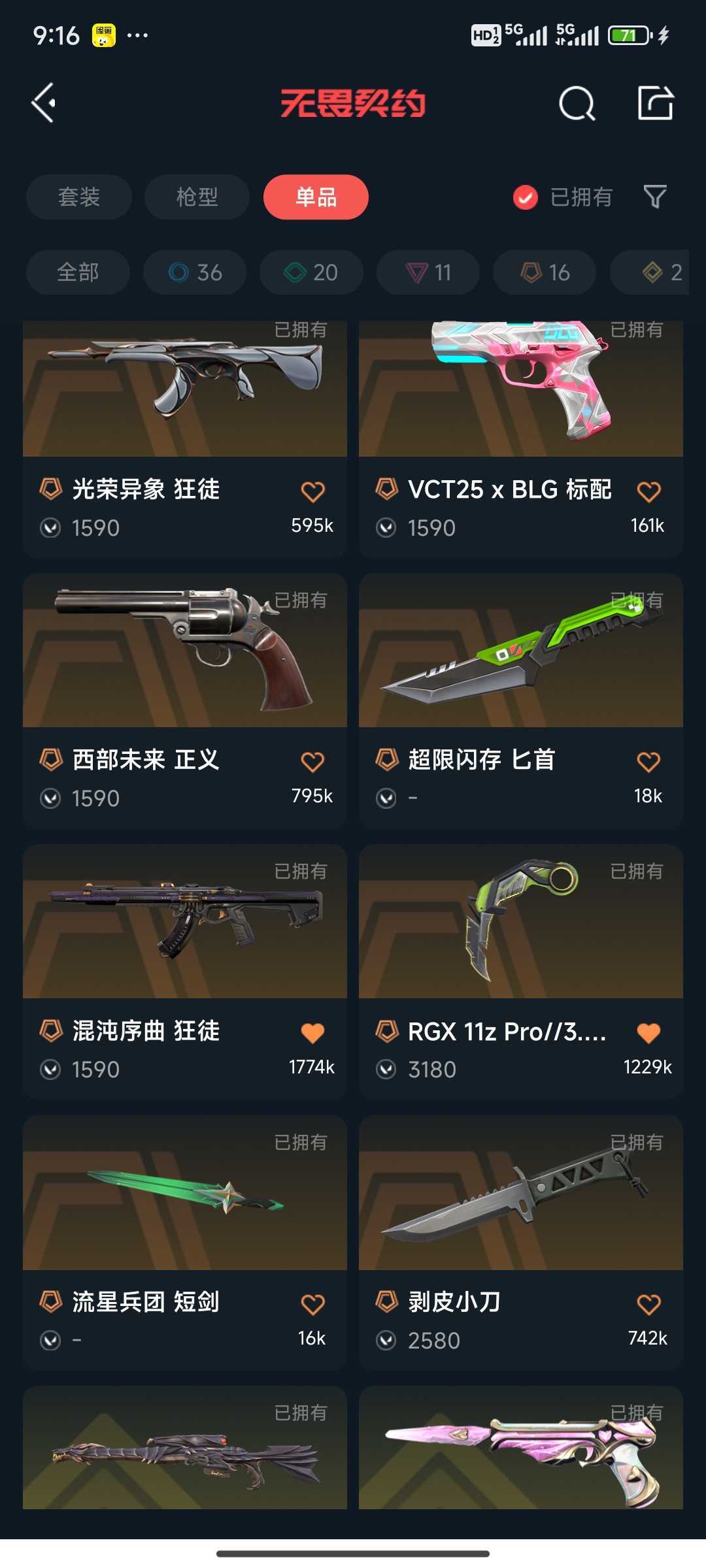706x1568 pixels.
Task: Select the 全部 filter option
Action: 78,272
